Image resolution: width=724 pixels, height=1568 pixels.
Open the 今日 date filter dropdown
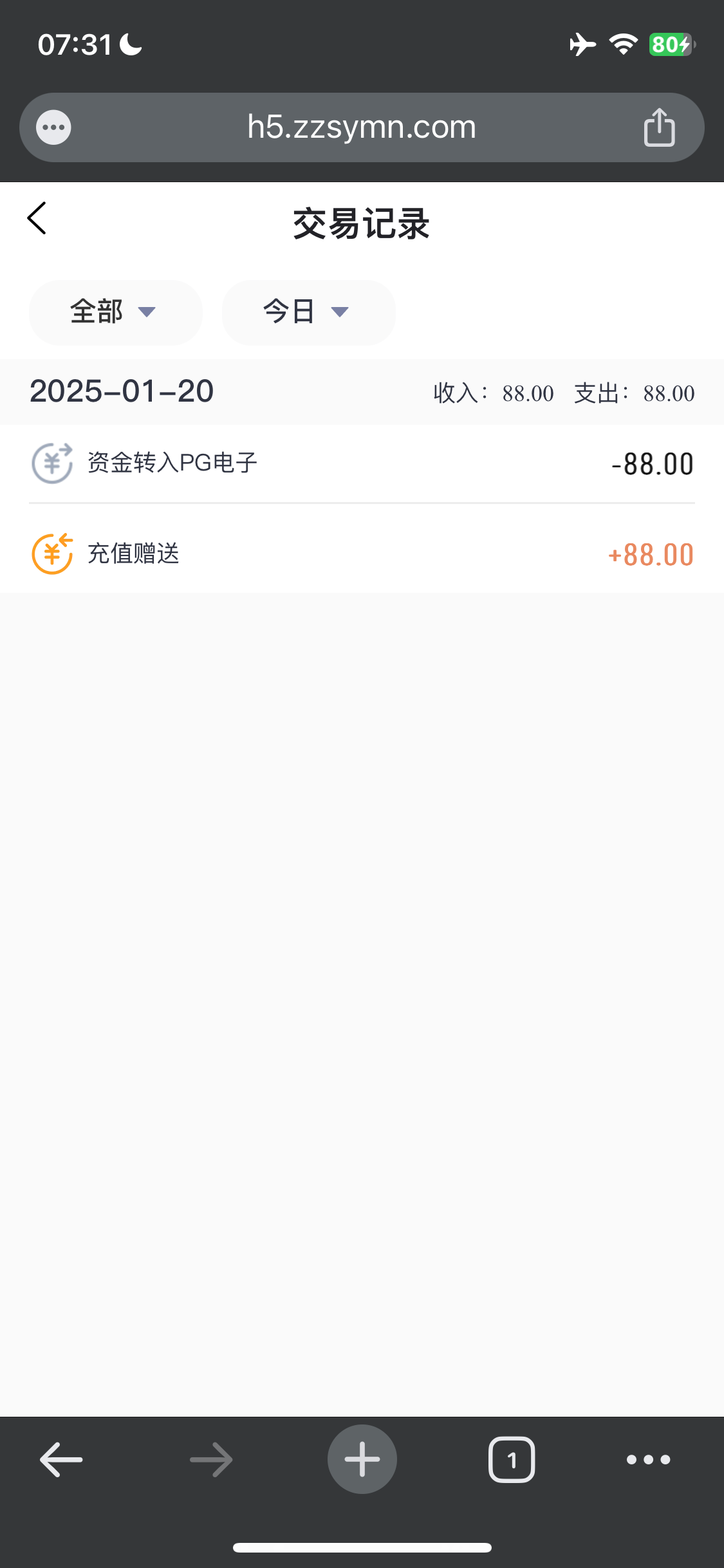click(x=308, y=312)
